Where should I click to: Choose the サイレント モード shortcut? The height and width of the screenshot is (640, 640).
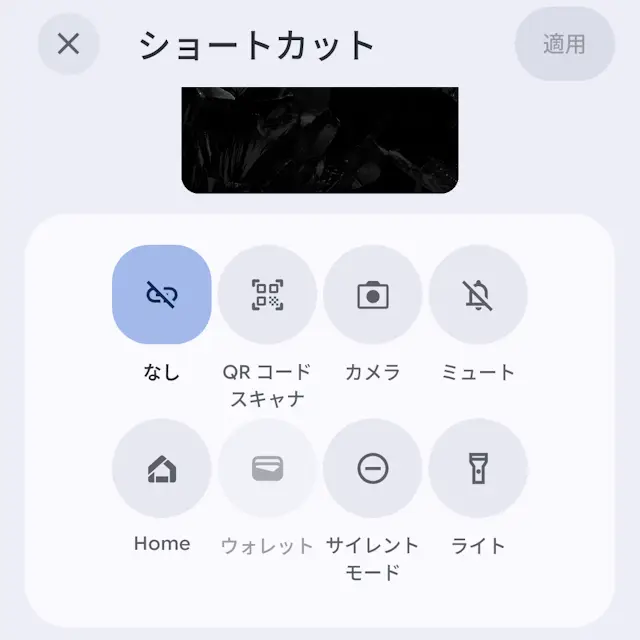373,468
